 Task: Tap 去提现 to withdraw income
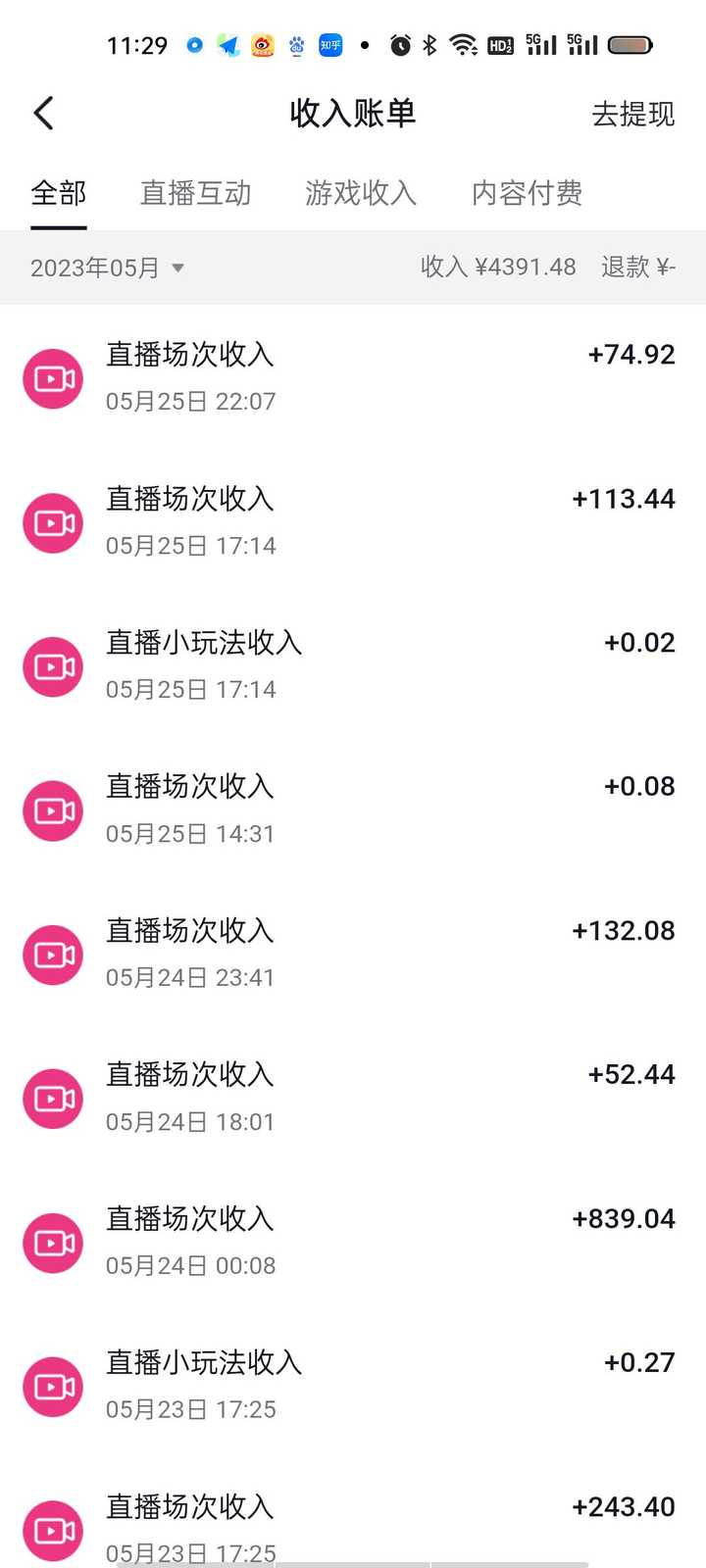[632, 115]
